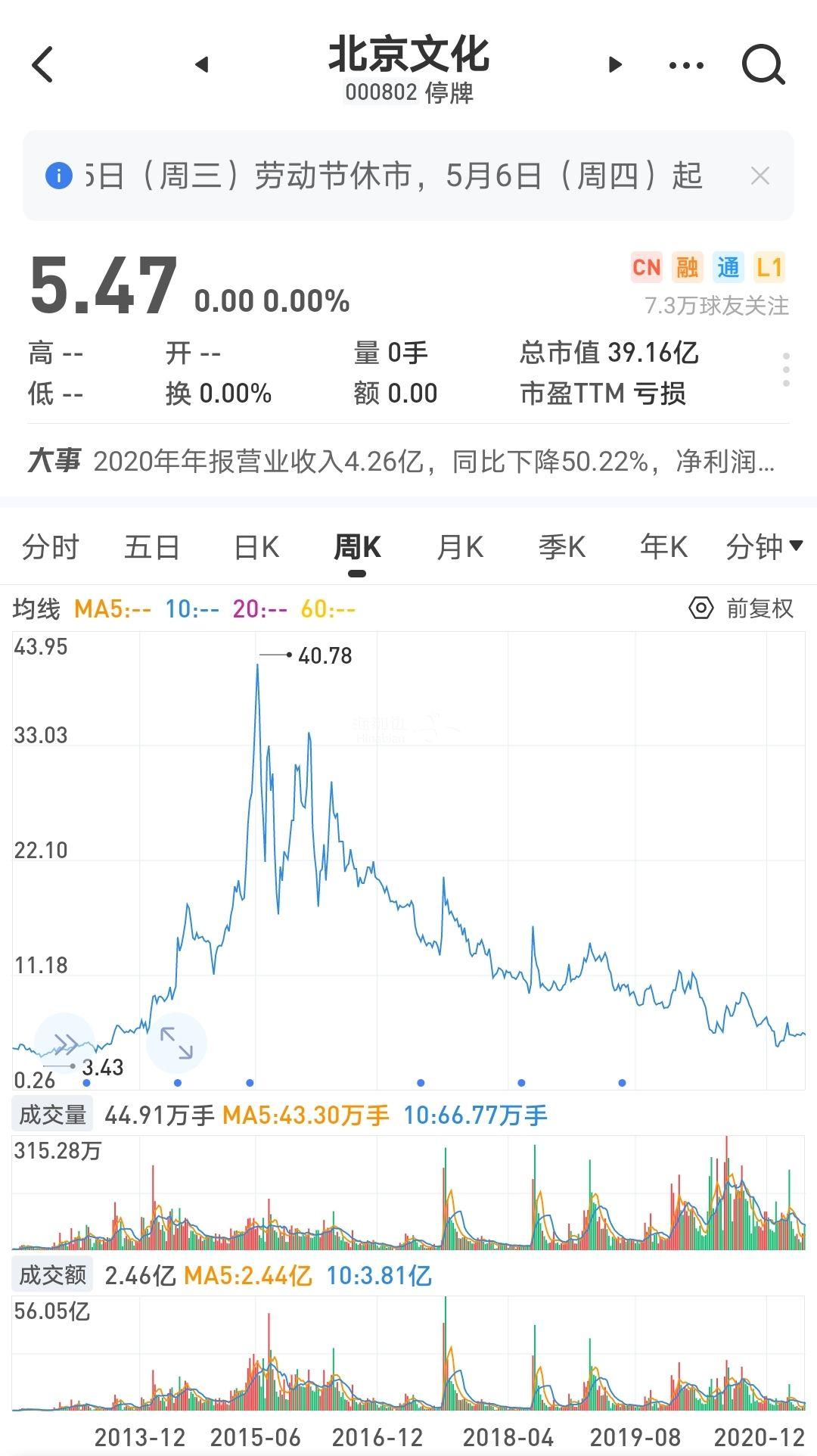Change the 成交量 indicator type
The height and width of the screenshot is (1456, 817).
point(52,1115)
